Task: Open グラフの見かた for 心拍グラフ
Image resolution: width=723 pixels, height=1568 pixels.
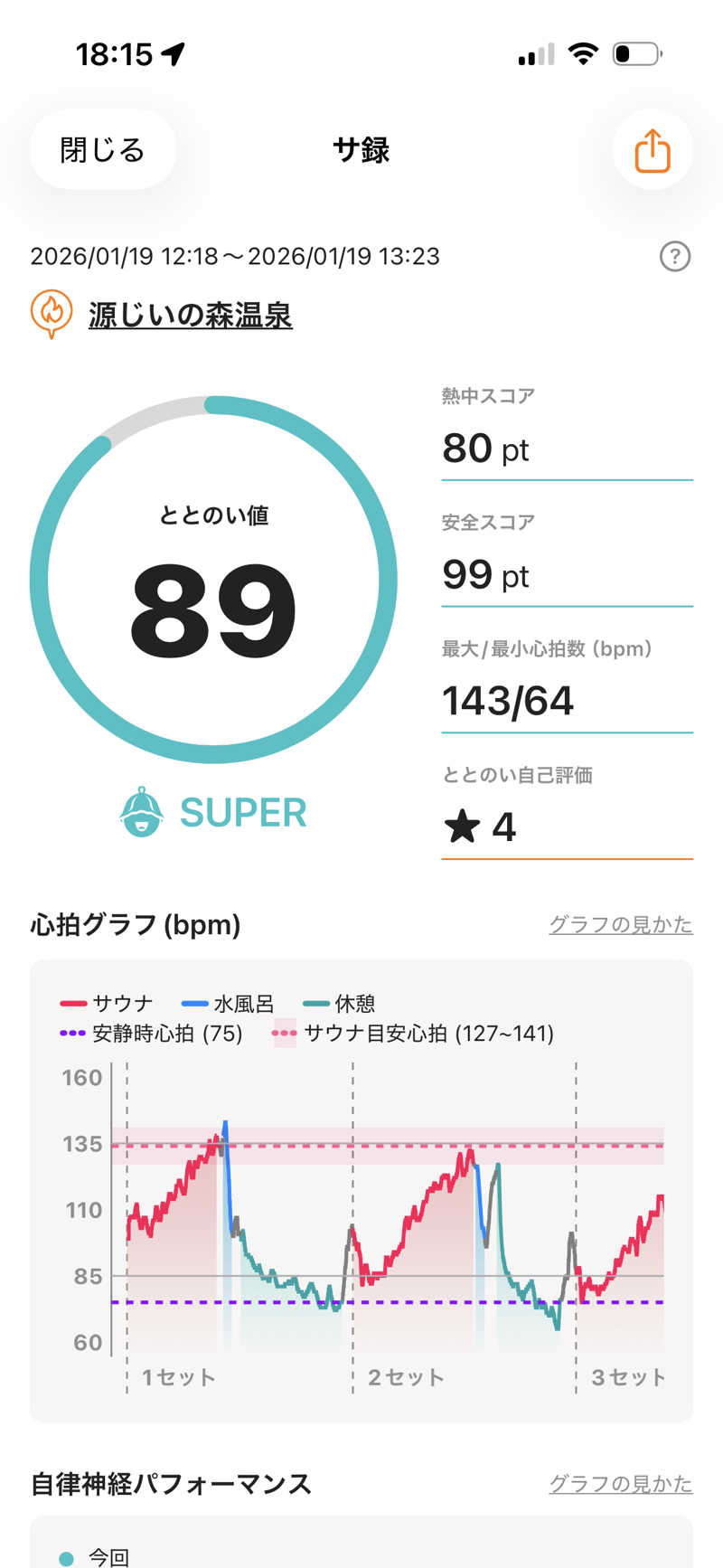Action: 620,924
